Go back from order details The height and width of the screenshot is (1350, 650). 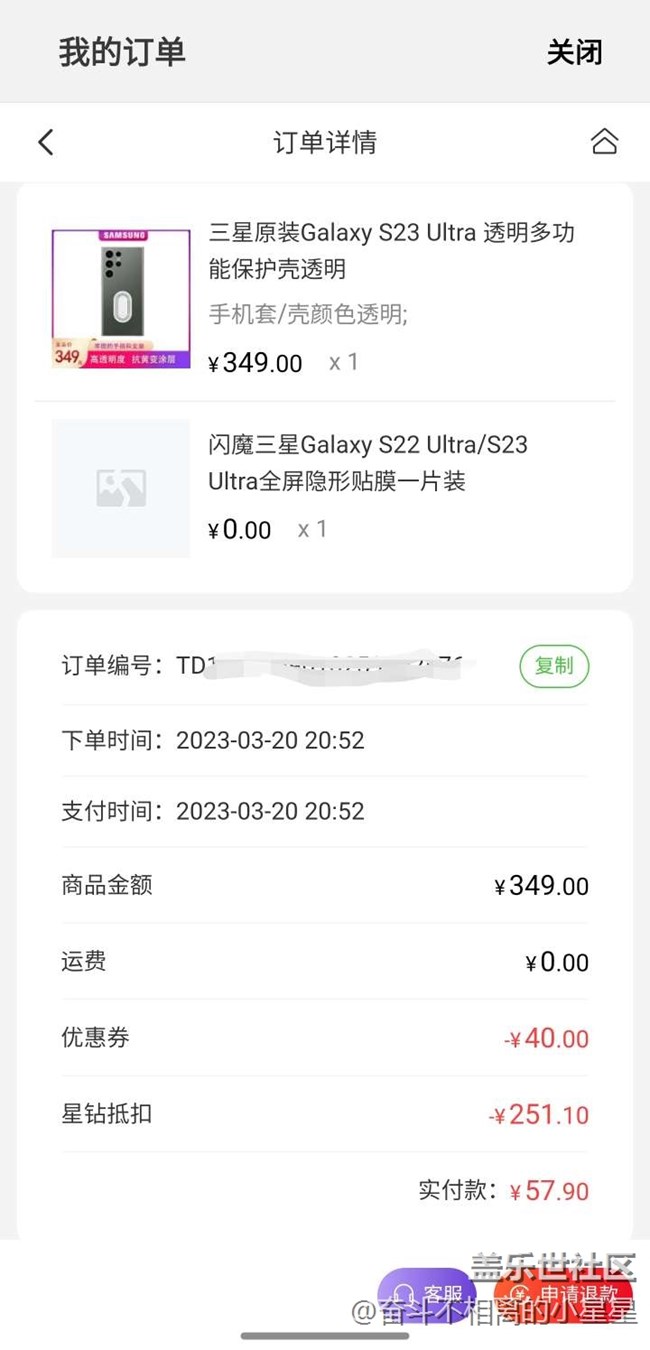click(x=46, y=142)
